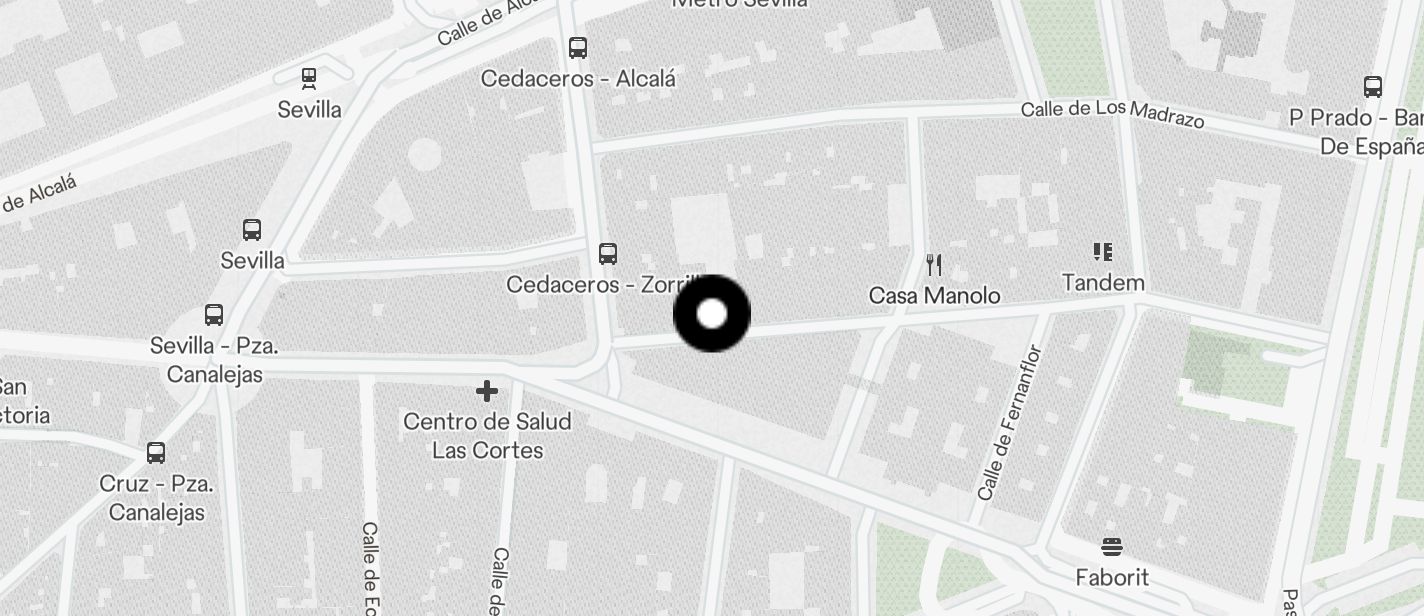Tap the Casa Manolo restaurant marker

coord(934,265)
